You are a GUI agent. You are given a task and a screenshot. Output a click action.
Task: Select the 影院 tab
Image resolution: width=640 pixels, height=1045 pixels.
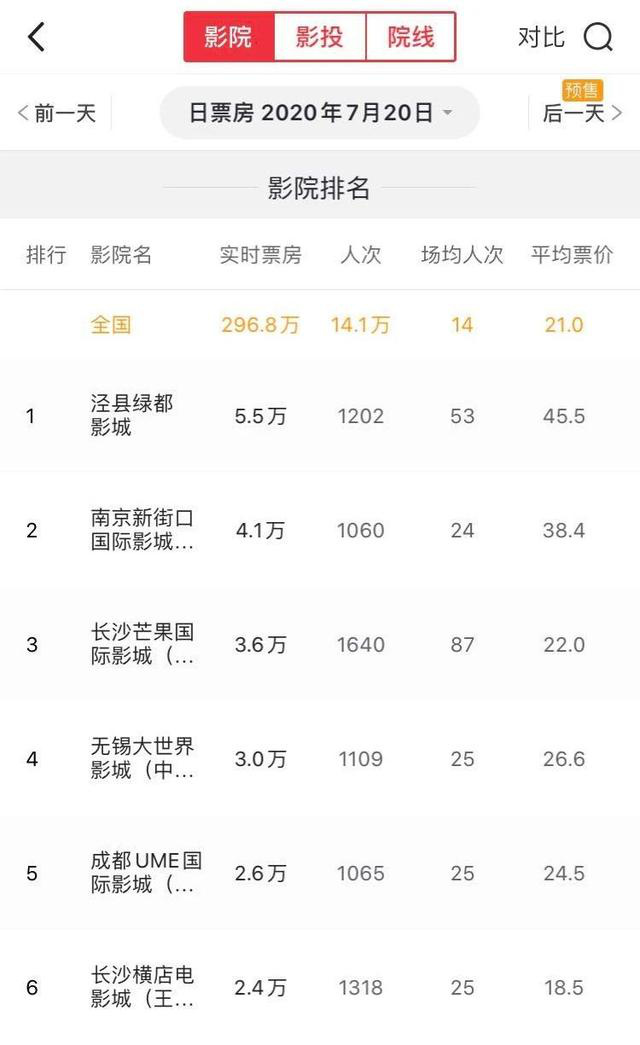click(x=229, y=37)
